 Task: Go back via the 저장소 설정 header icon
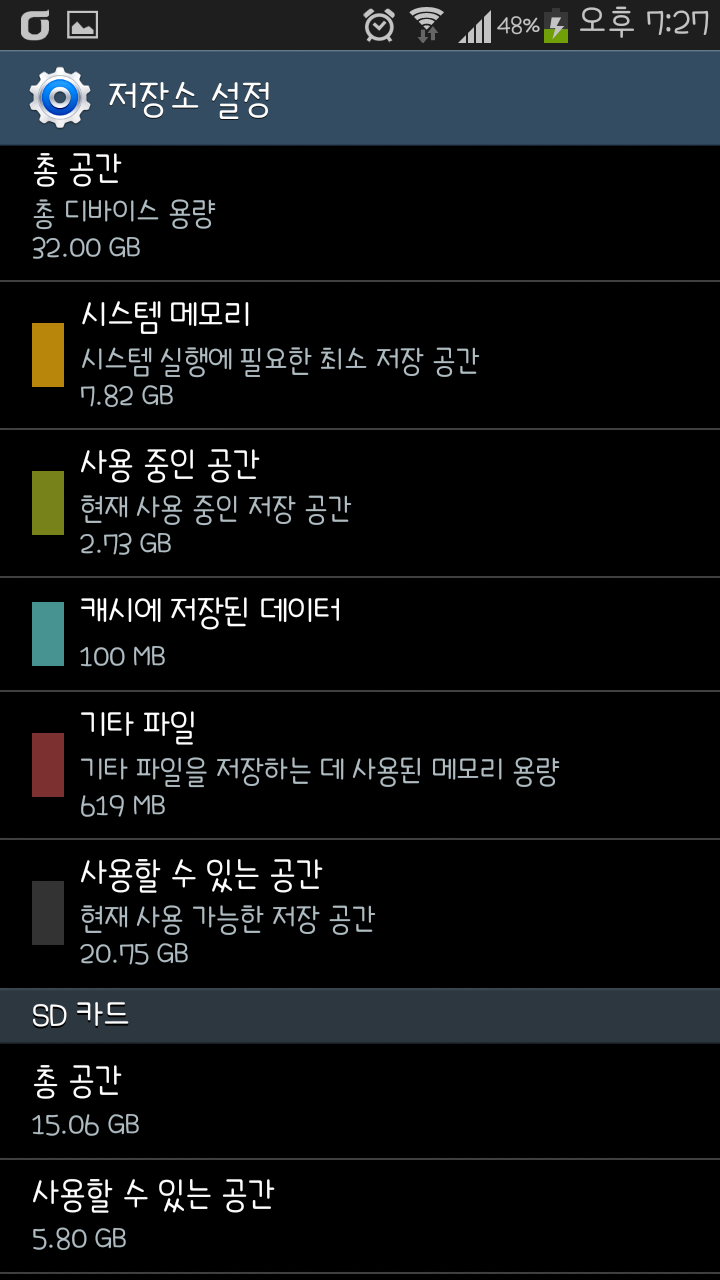pos(60,97)
